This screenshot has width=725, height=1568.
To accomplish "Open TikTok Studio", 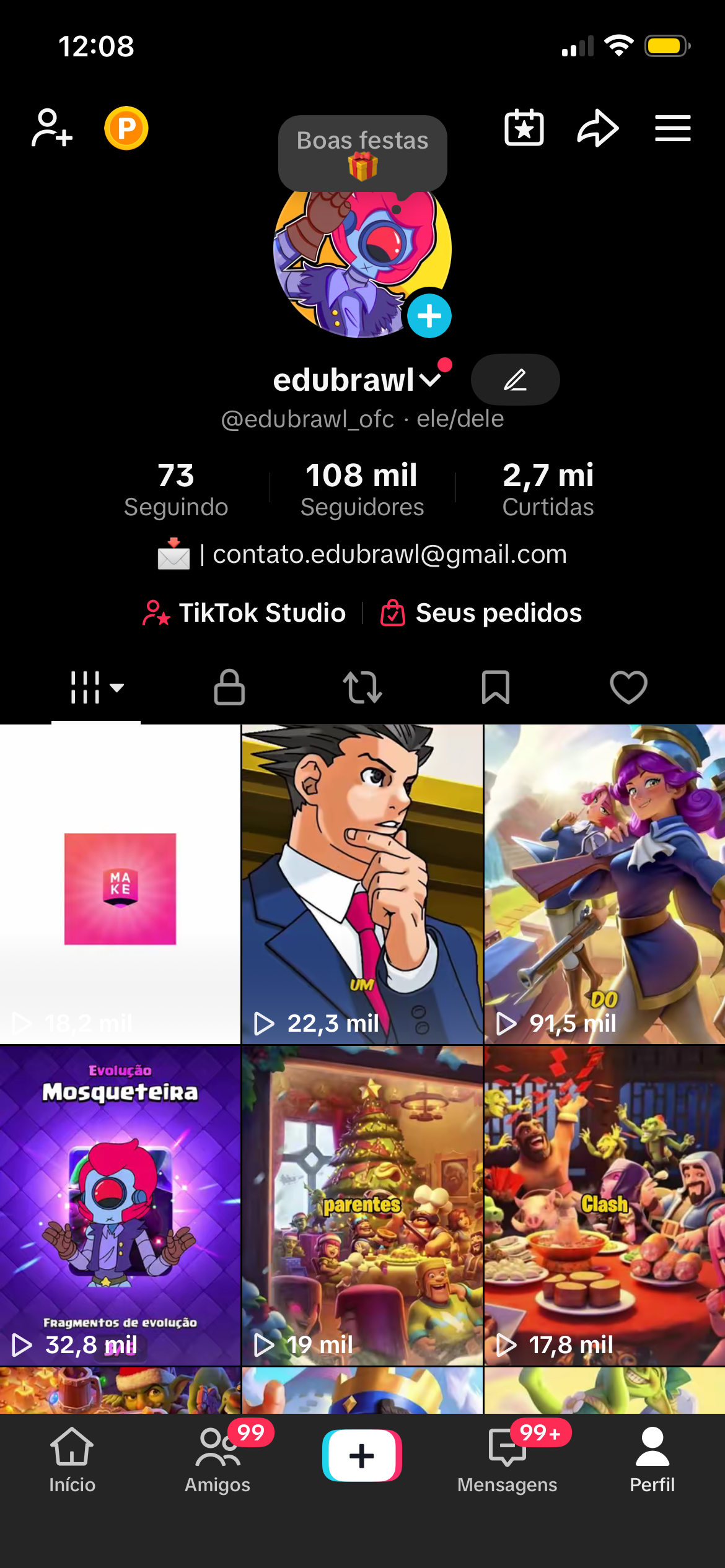I will 244,613.
